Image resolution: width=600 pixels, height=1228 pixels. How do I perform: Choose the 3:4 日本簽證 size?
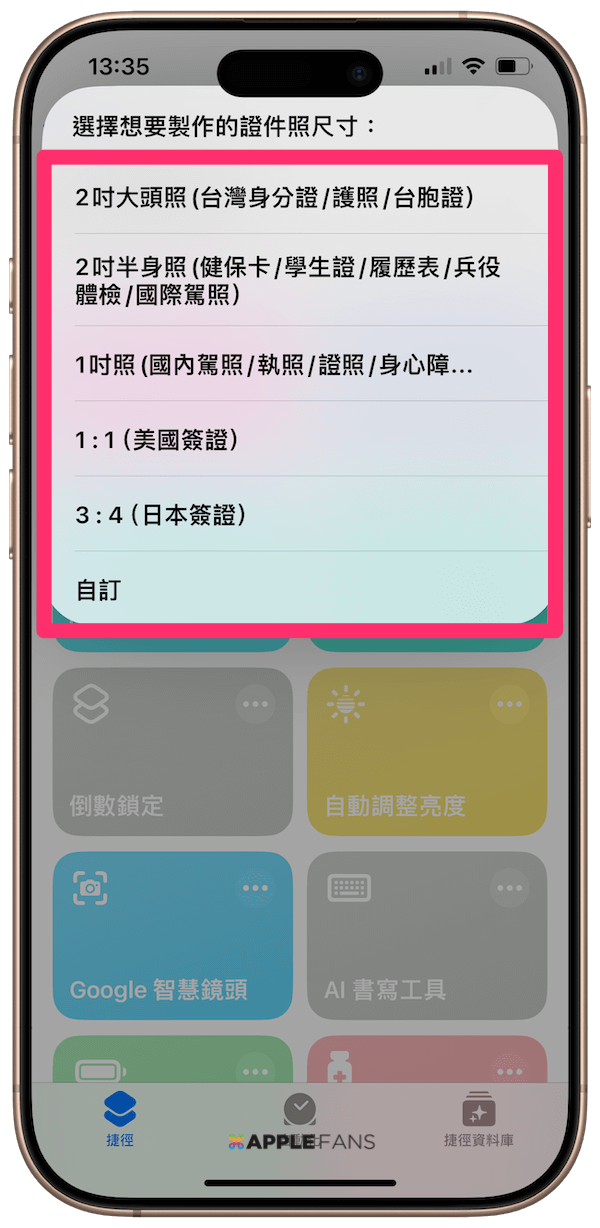pyautogui.click(x=298, y=514)
